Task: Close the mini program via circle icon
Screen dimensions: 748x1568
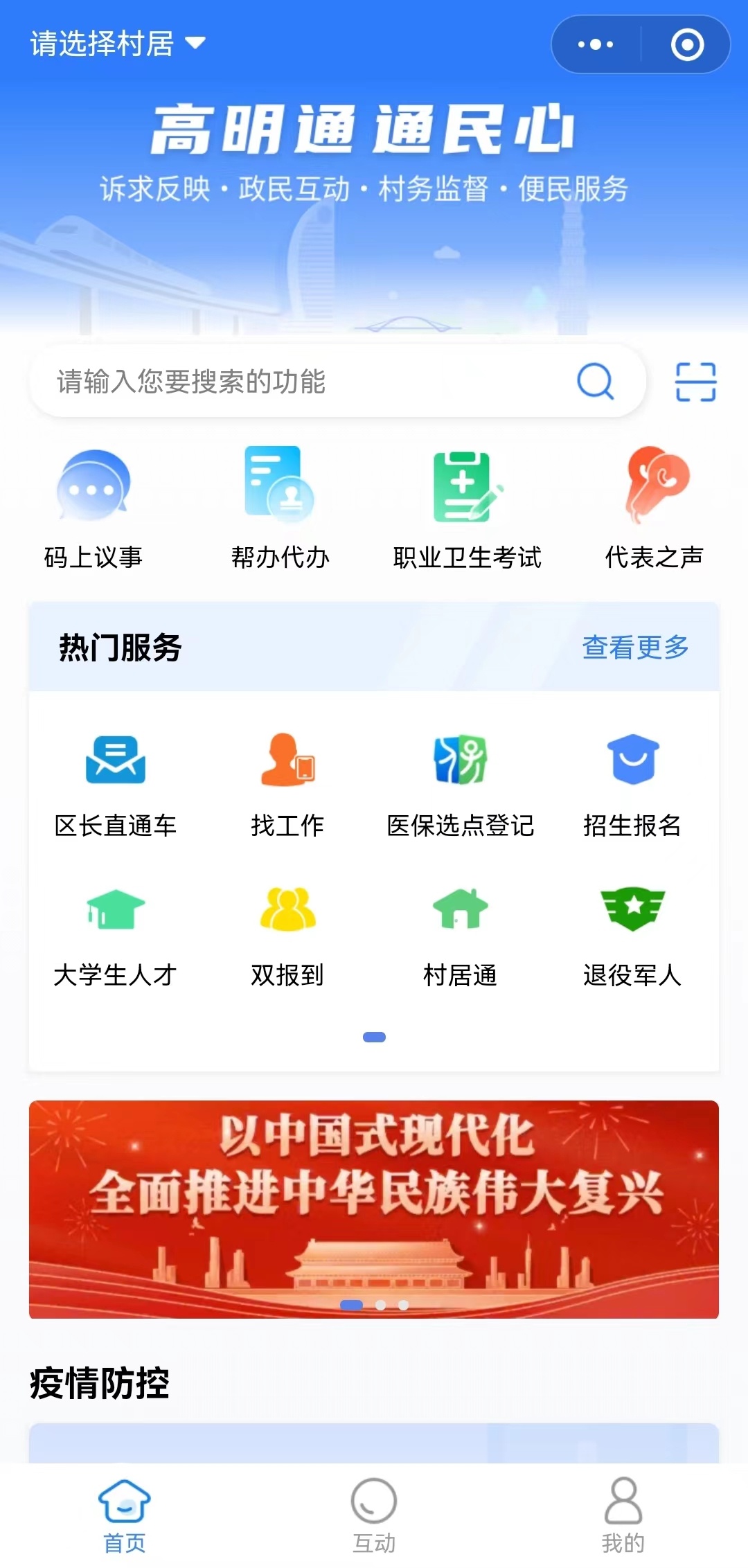Action: (687, 45)
